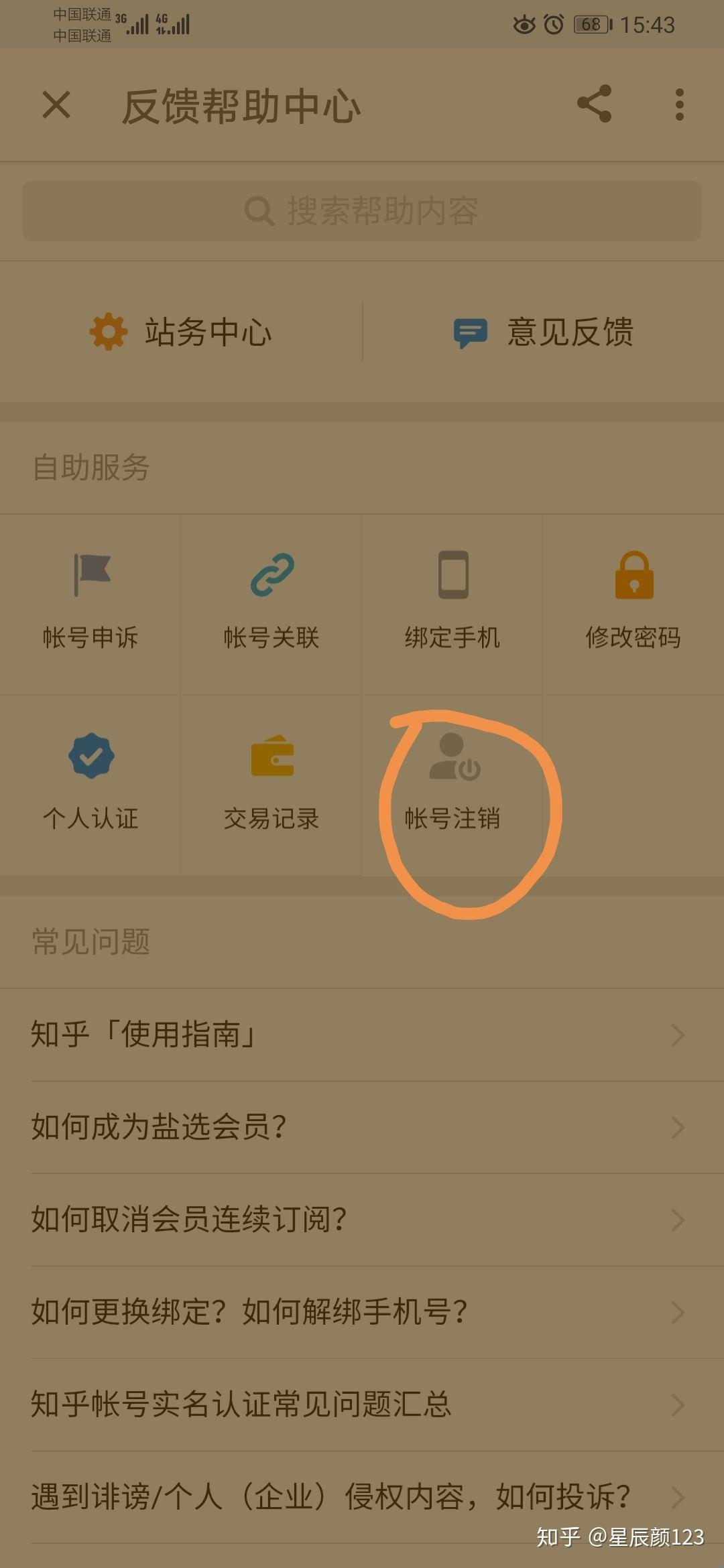Tap the 搜索帮助内容 search box
Image resolution: width=724 pixels, height=1568 pixels.
point(362,211)
